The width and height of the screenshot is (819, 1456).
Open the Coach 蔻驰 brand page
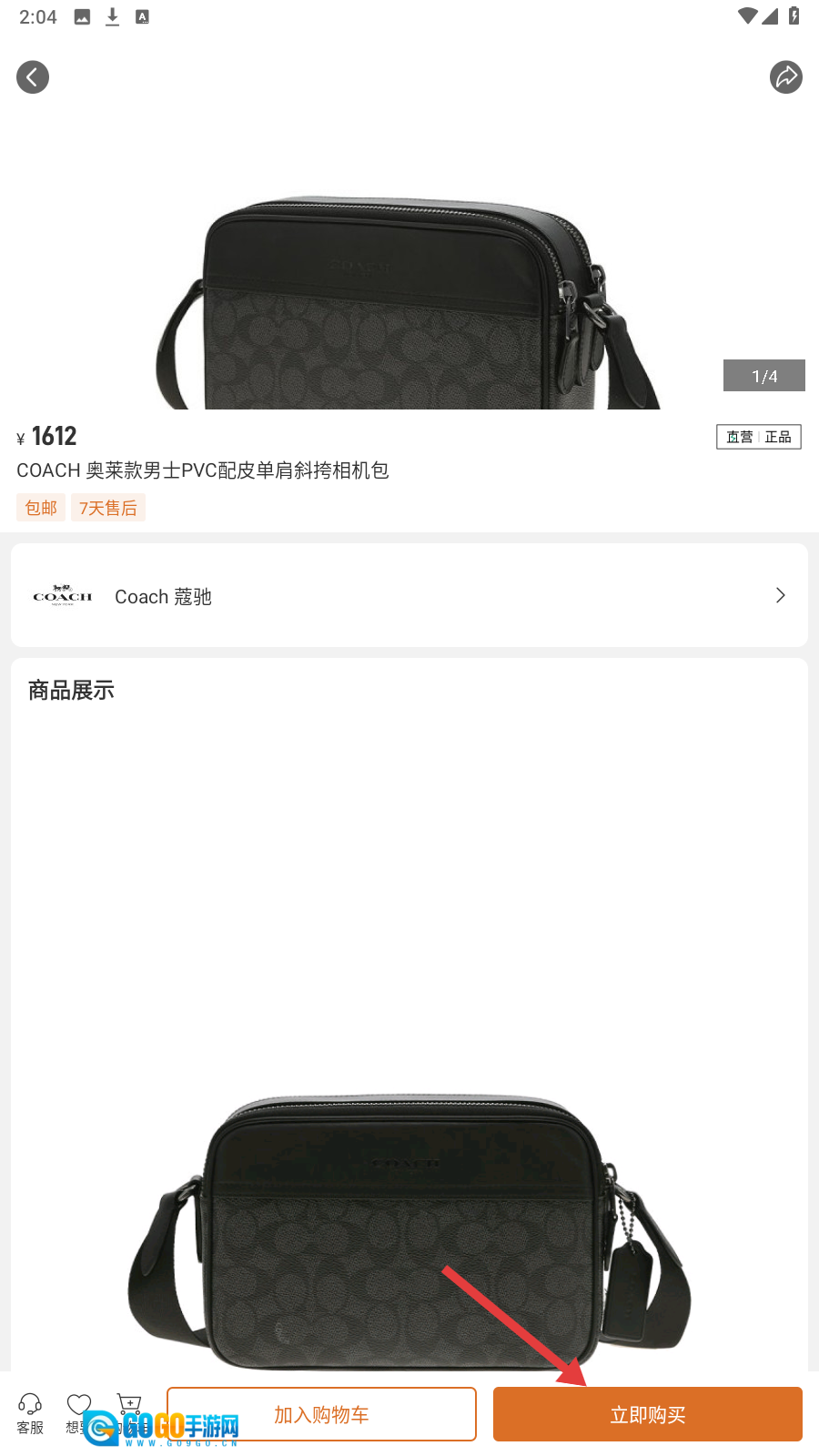pyautogui.click(x=409, y=596)
